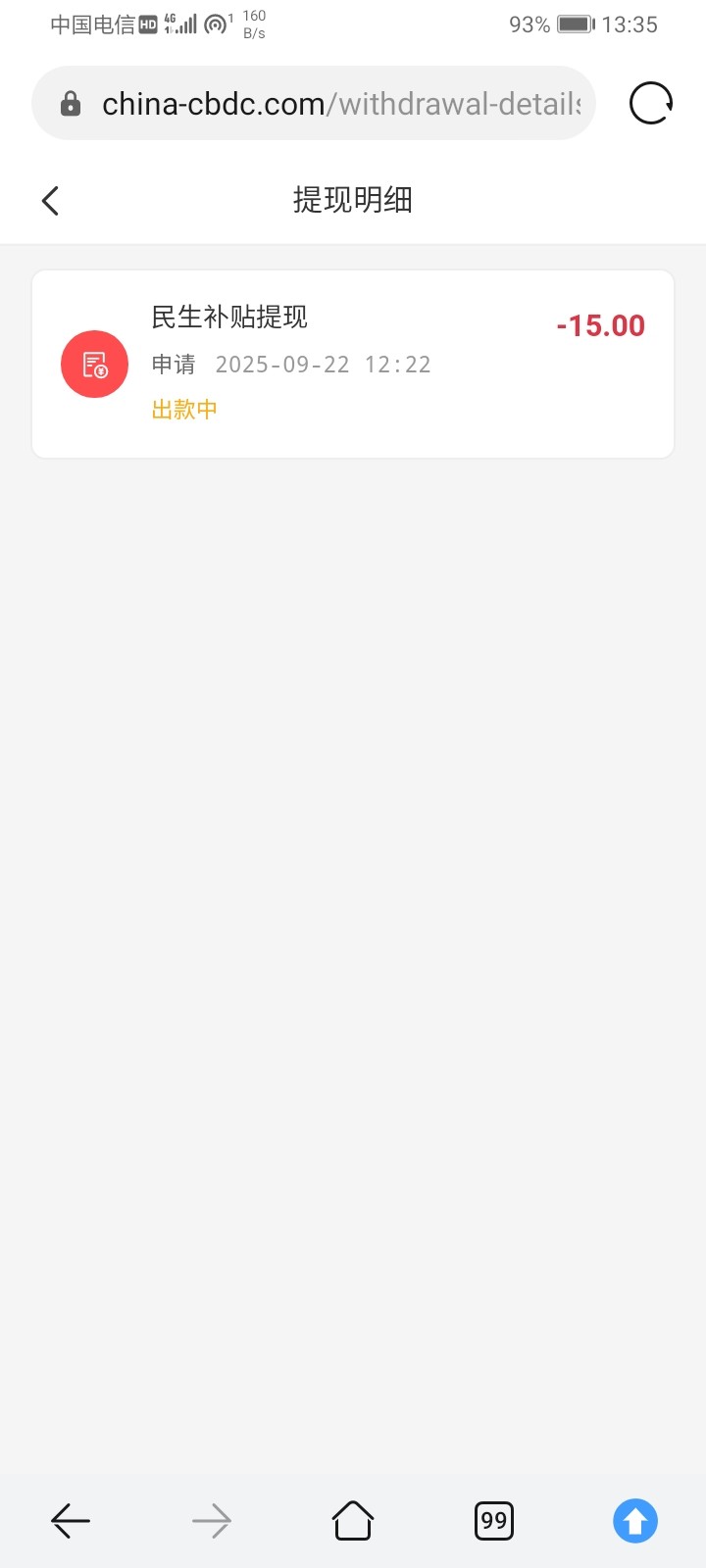Image resolution: width=706 pixels, height=1568 pixels.
Task: Reload the page with the refresh icon
Action: click(x=651, y=104)
